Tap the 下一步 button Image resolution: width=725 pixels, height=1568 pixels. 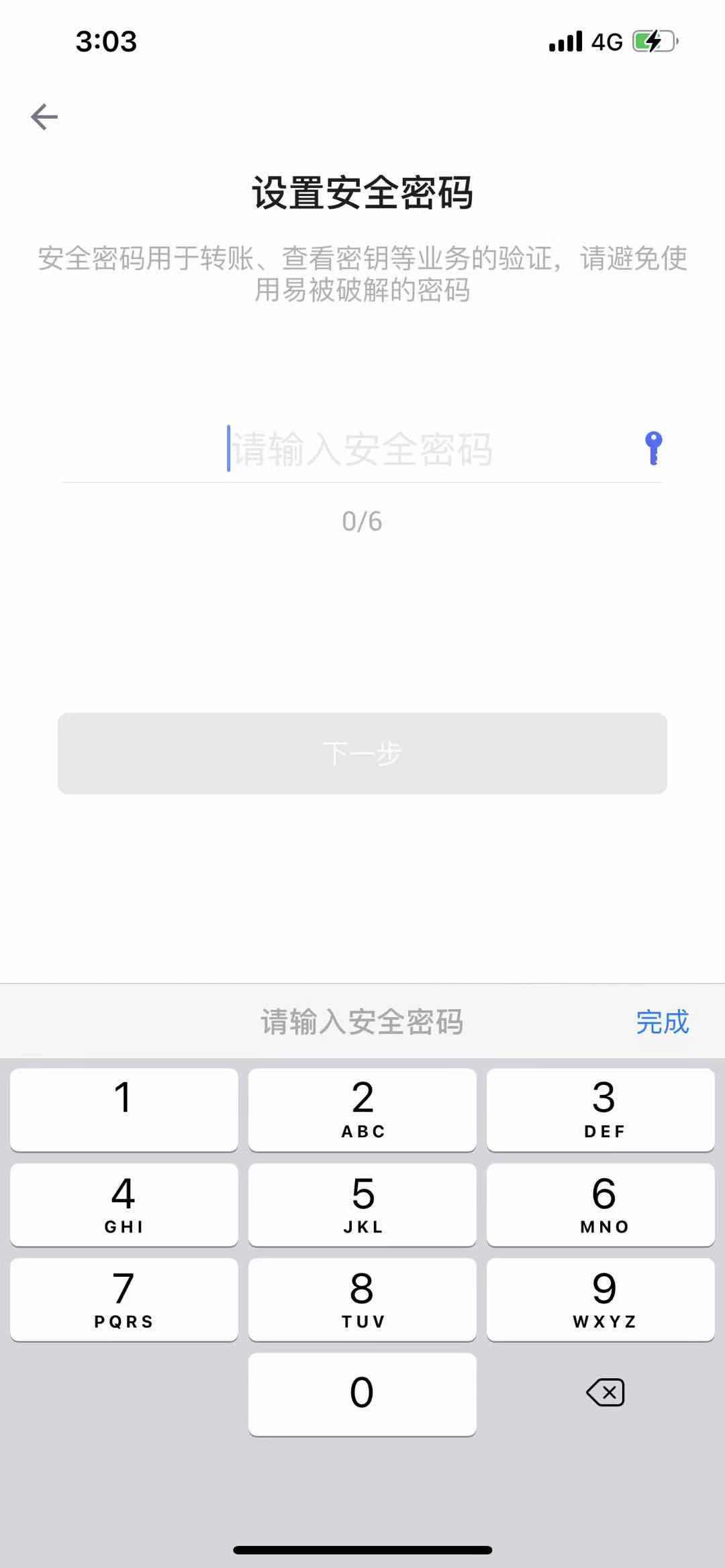click(x=362, y=753)
